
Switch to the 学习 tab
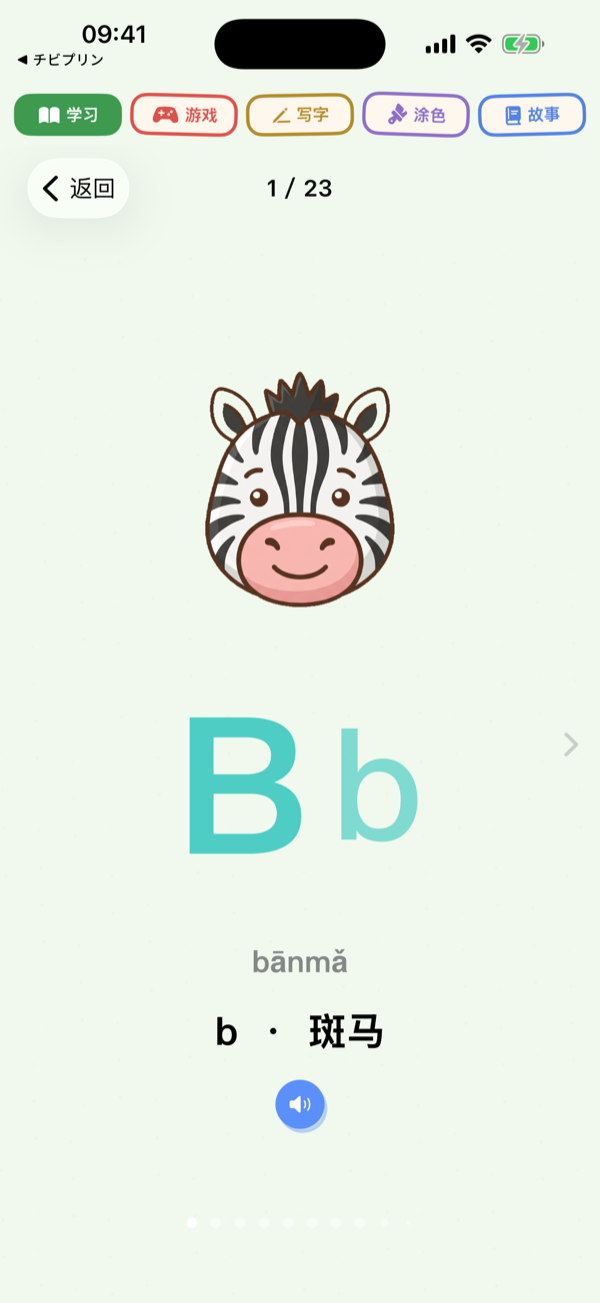point(68,115)
